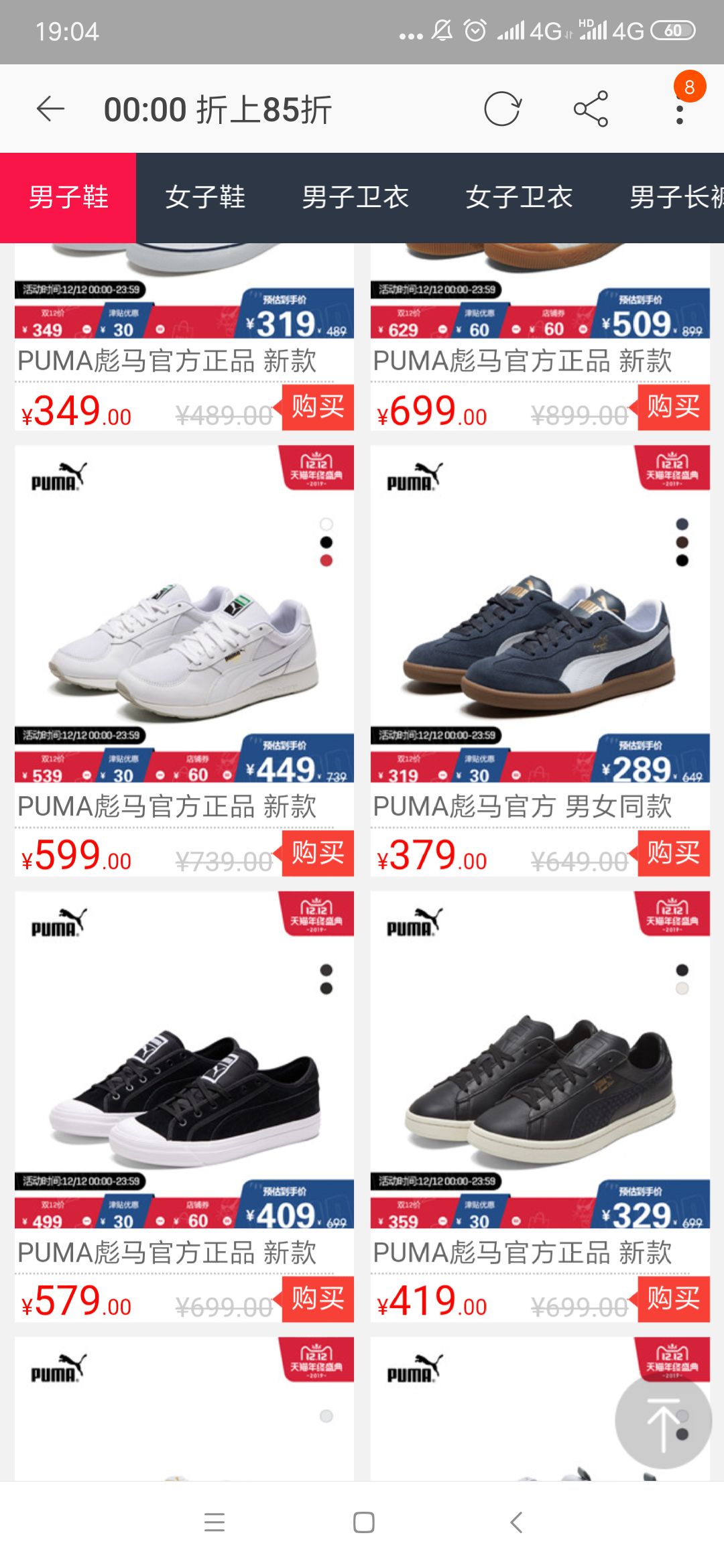Tap 购买 for the ¥379.00 navy sneaker

673,853
